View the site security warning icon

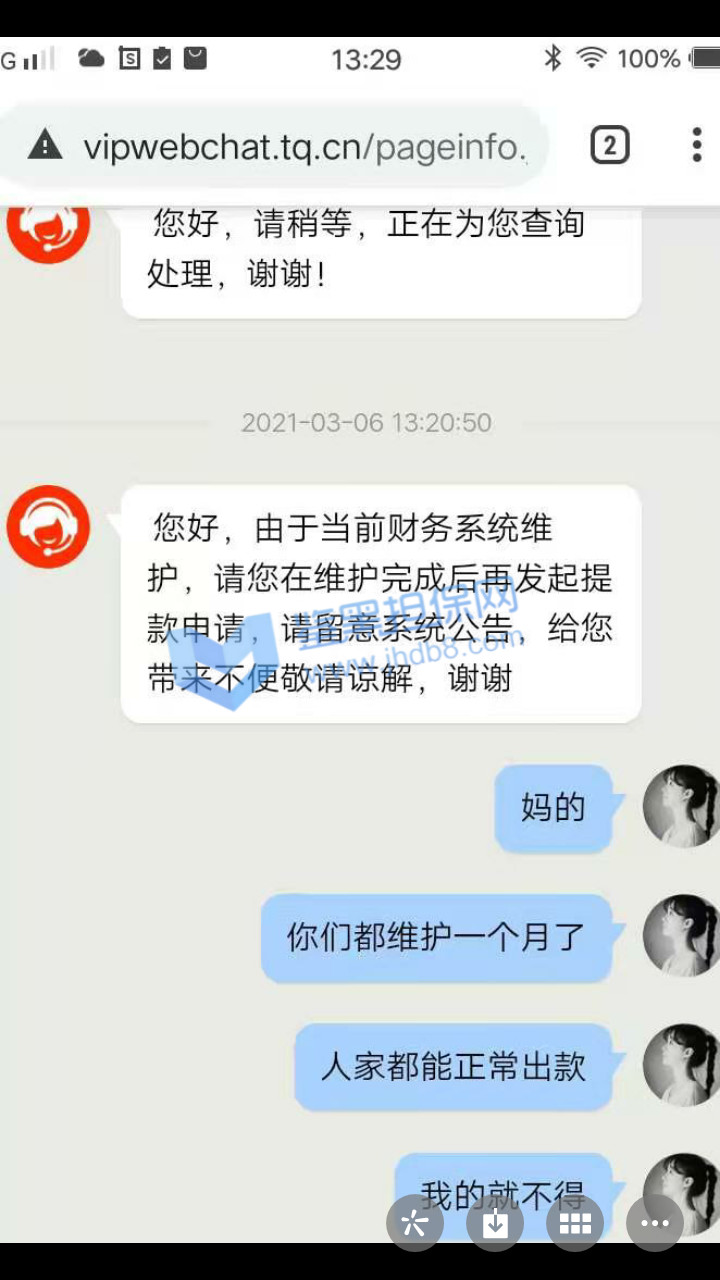click(45, 146)
